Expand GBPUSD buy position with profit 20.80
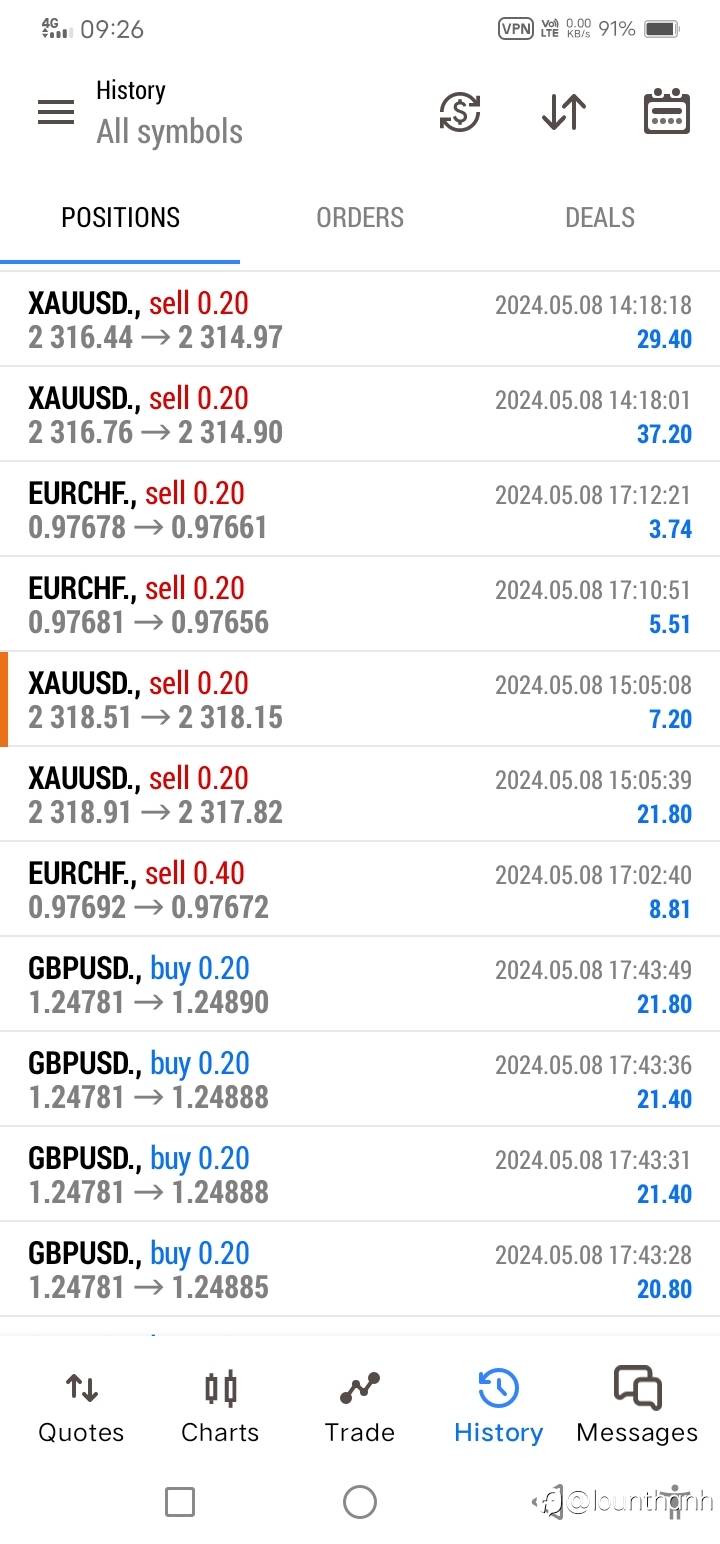The width and height of the screenshot is (720, 1544). (x=360, y=1270)
